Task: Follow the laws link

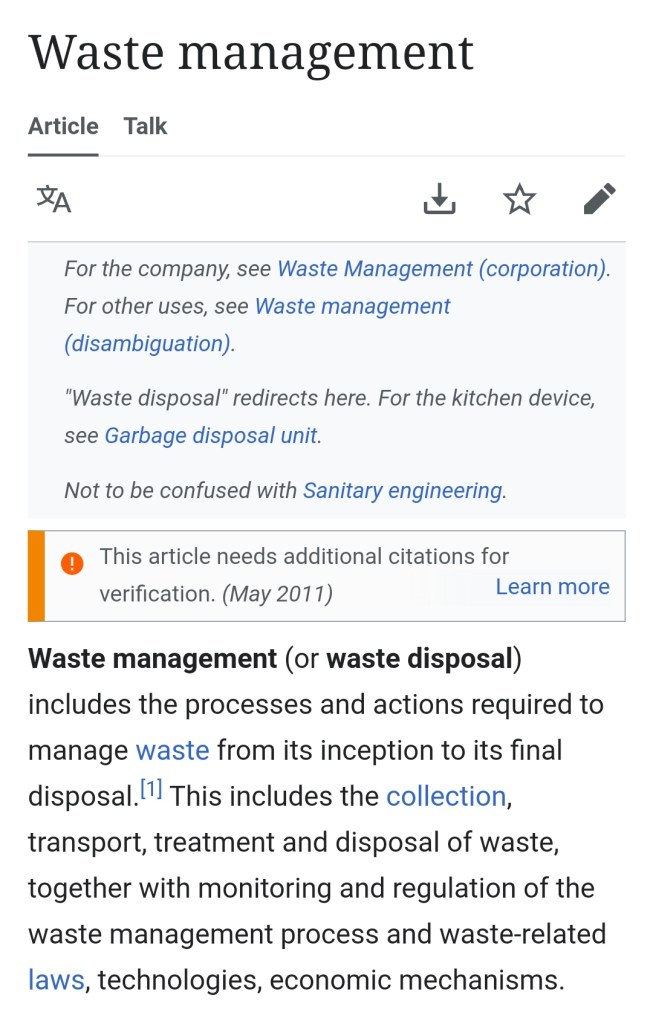Action: (x=56, y=980)
